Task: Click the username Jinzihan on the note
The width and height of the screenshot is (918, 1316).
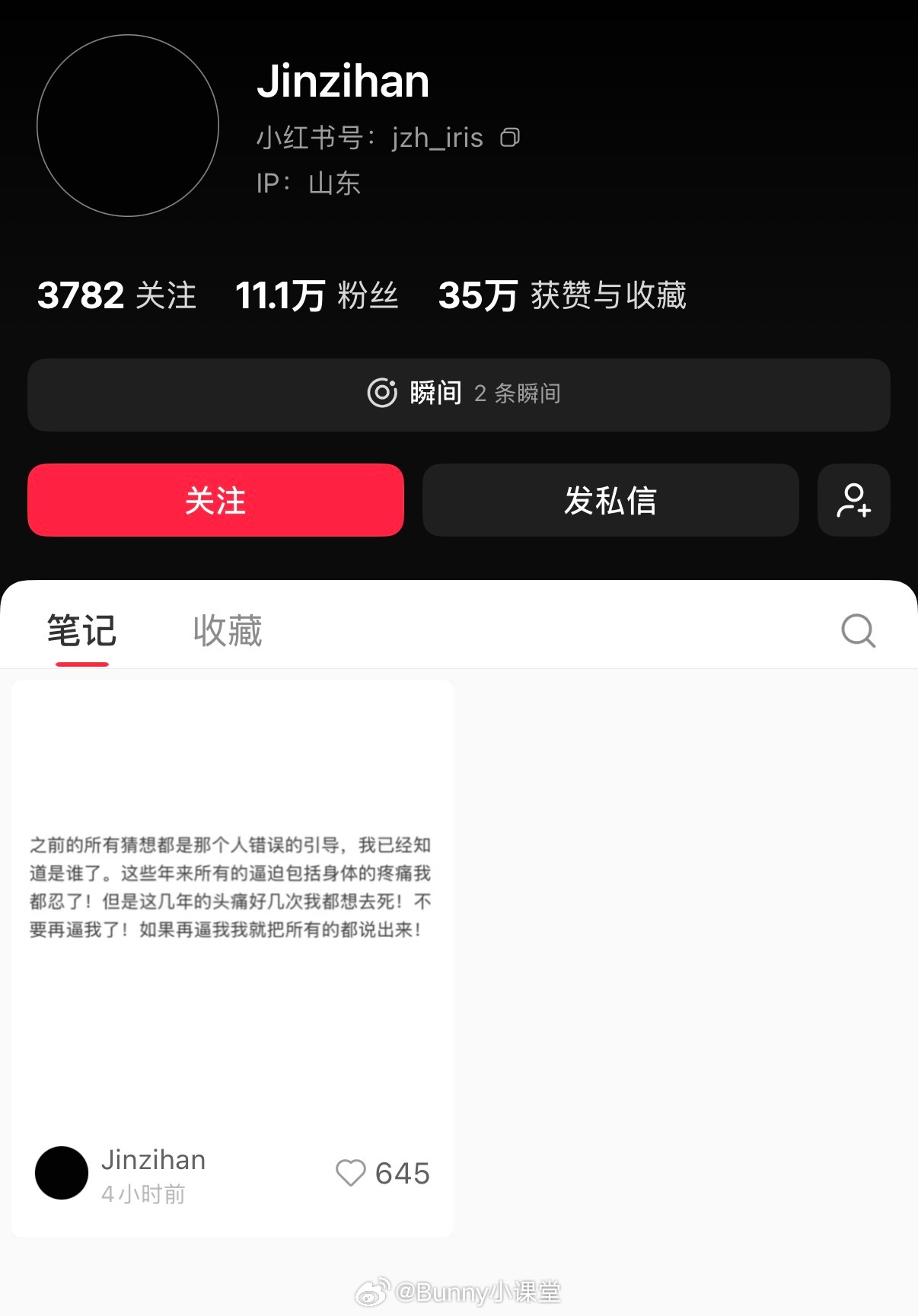Action: point(153,1160)
